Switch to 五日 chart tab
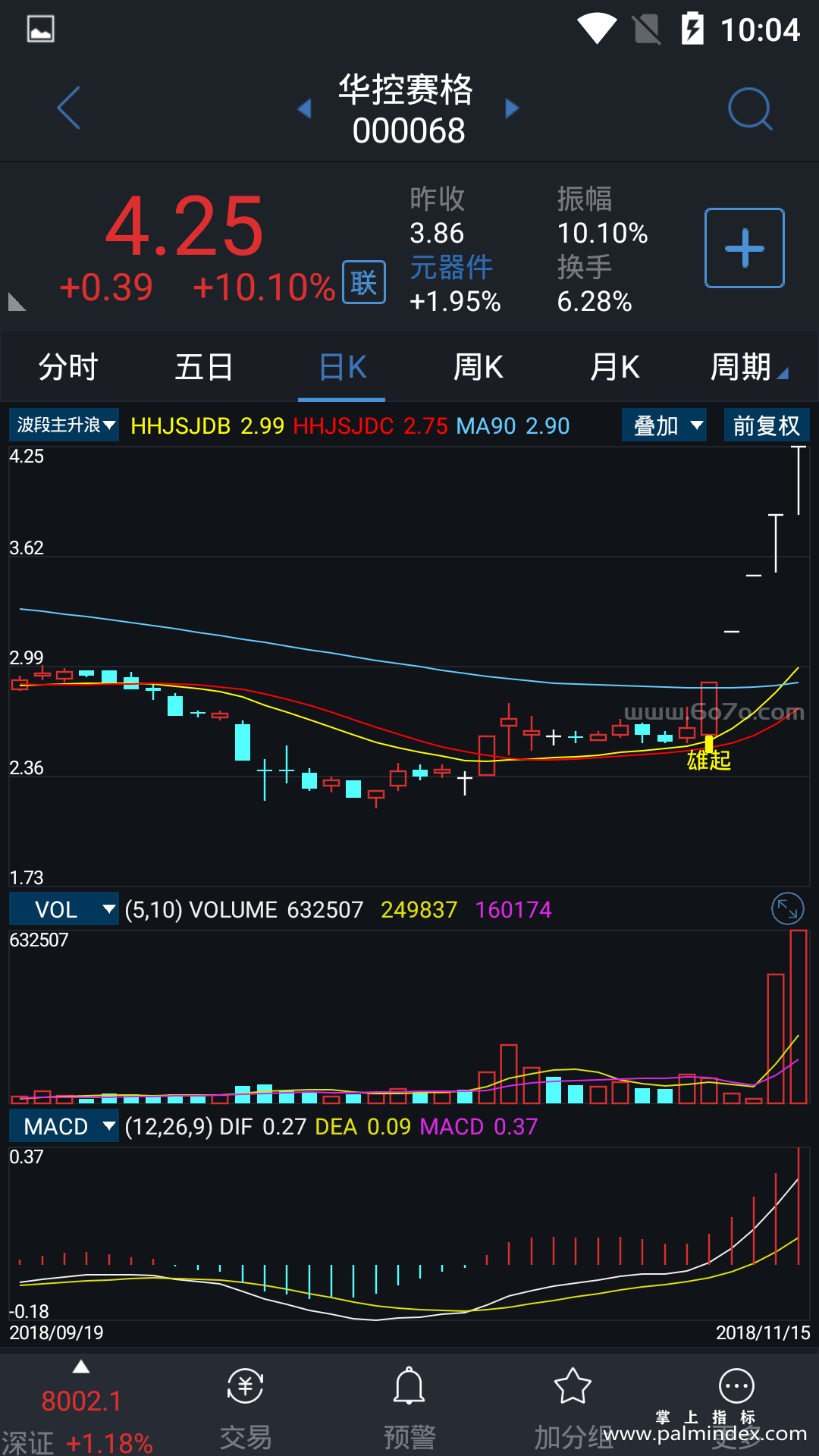This screenshot has height=1456, width=819. pos(204,368)
